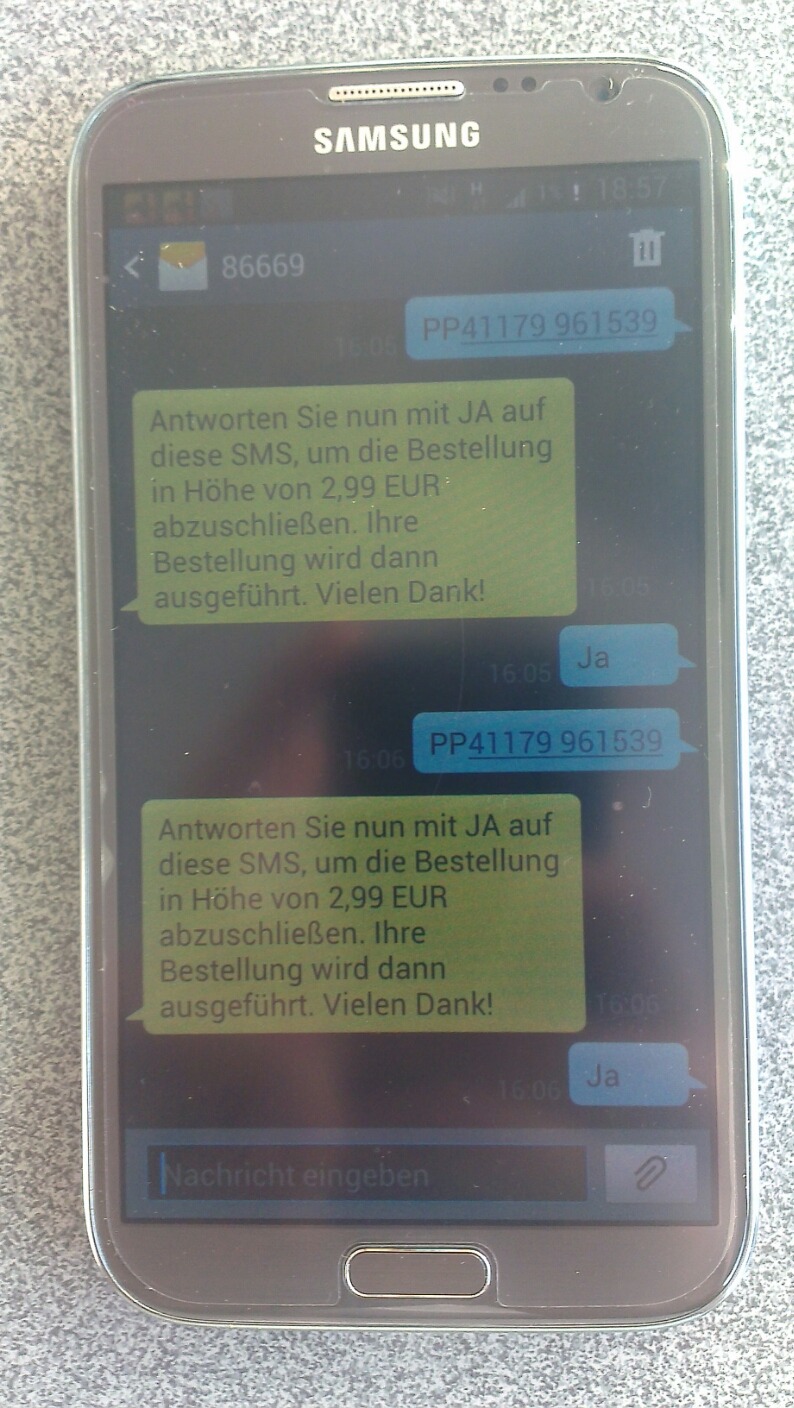
Task: Open the number link sent at 16:06
Action: [x=565, y=742]
